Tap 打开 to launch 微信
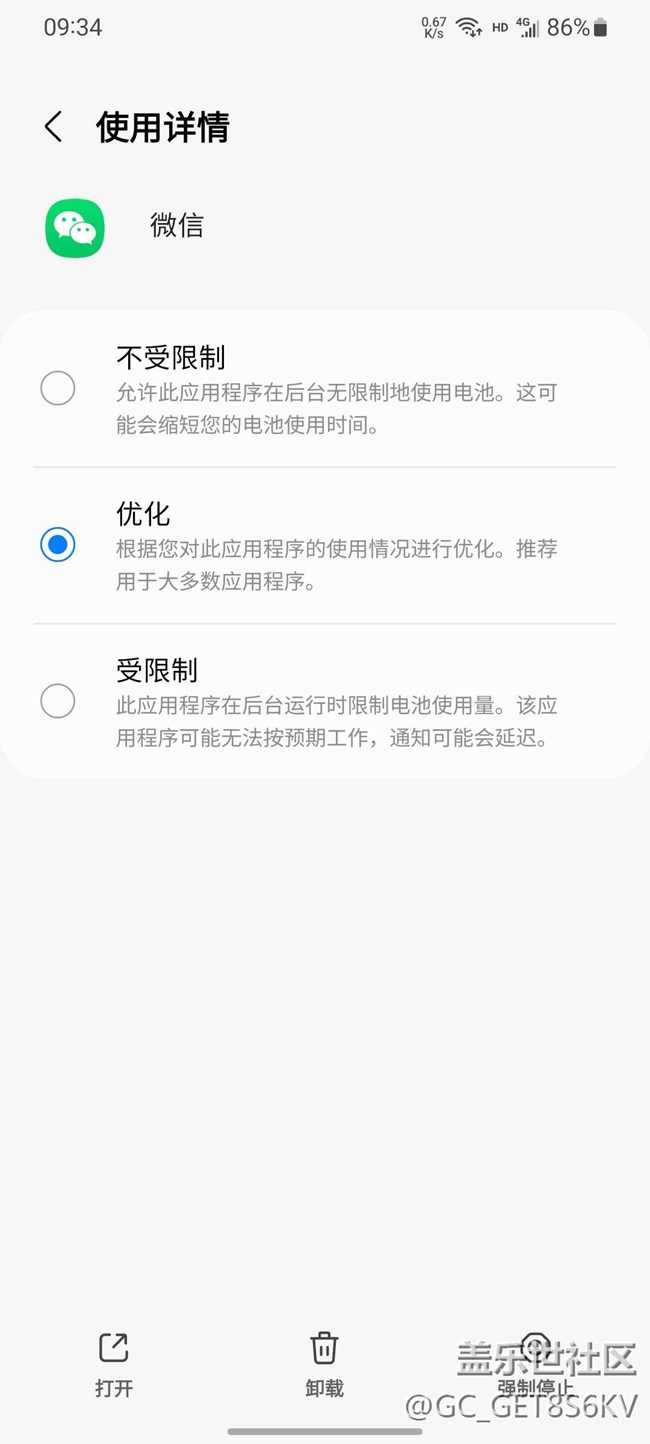 (114, 1363)
